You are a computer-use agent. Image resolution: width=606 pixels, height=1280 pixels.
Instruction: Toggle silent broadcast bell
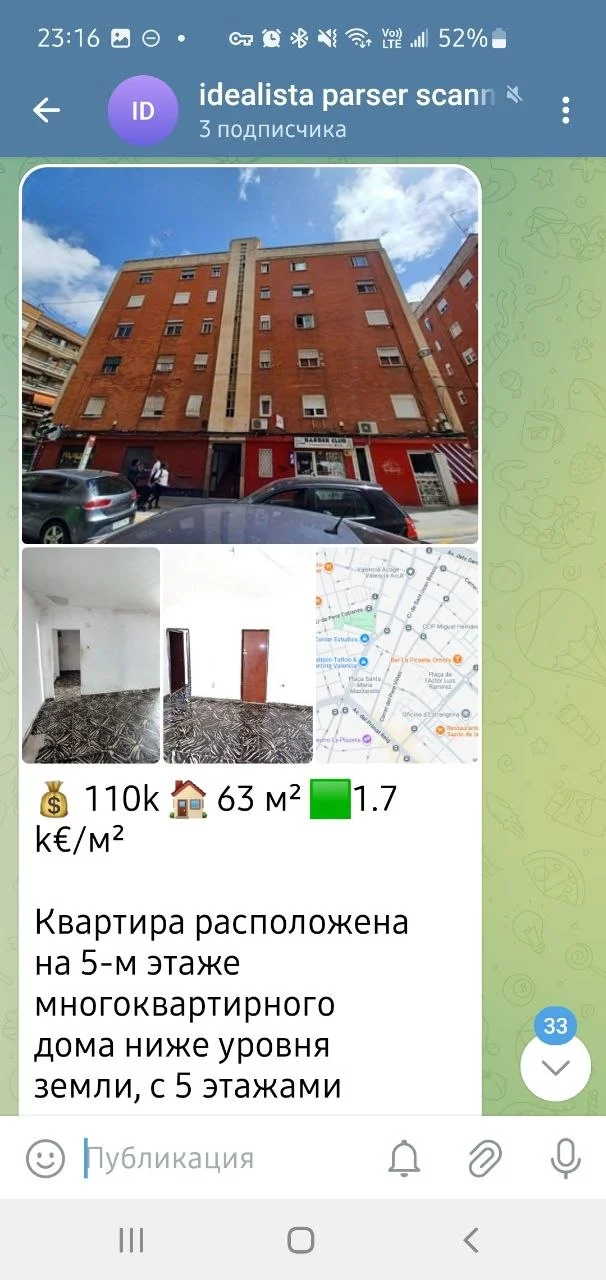pos(404,1159)
